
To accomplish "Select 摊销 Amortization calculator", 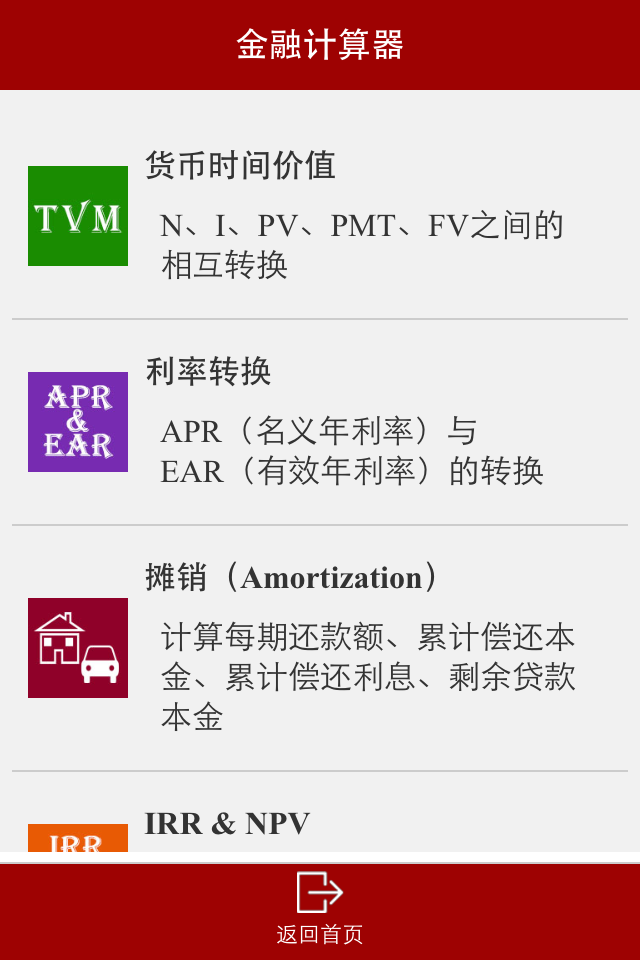I will pos(320,647).
